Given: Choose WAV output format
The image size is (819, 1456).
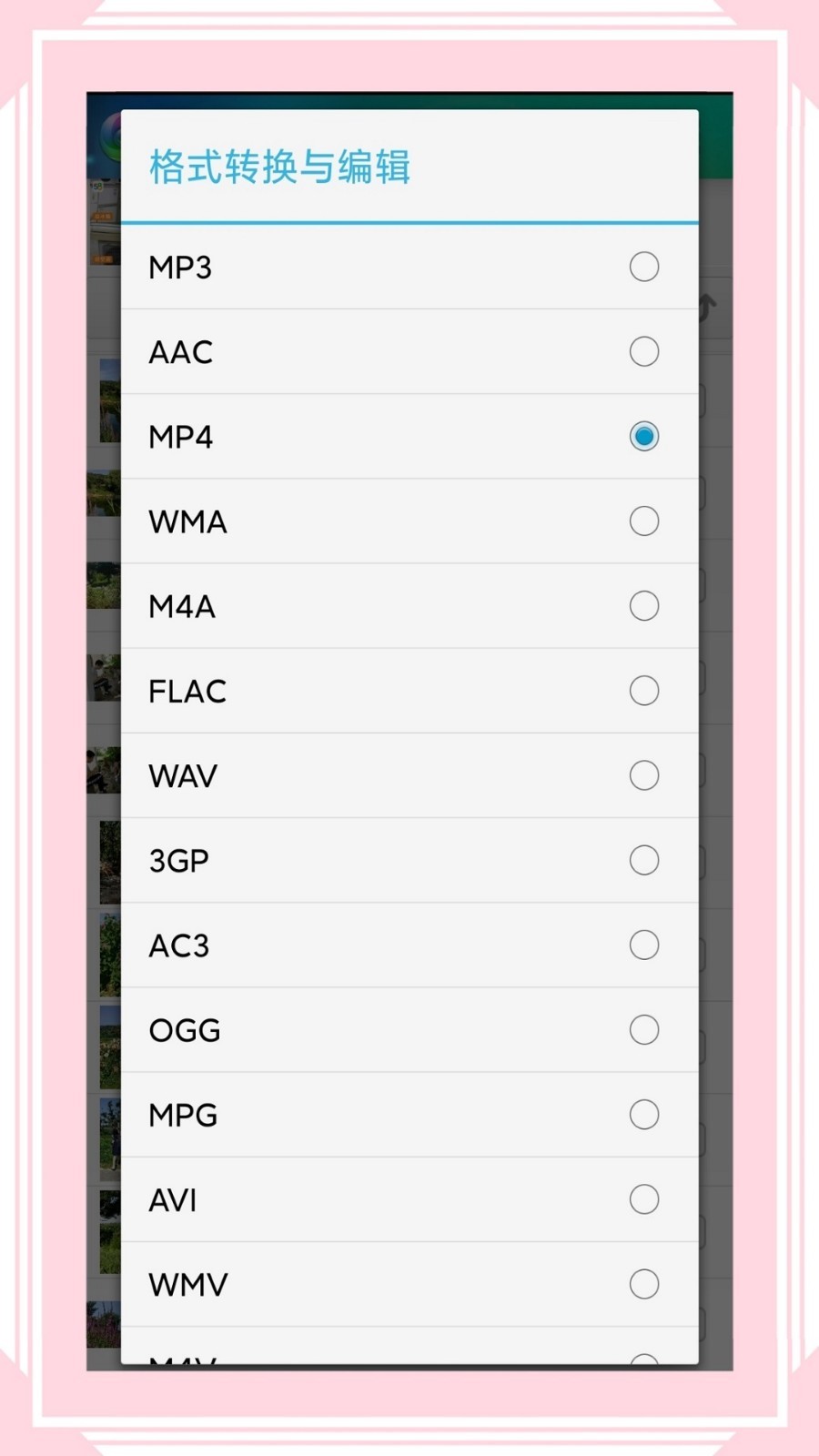Looking at the screenshot, I should tap(644, 775).
